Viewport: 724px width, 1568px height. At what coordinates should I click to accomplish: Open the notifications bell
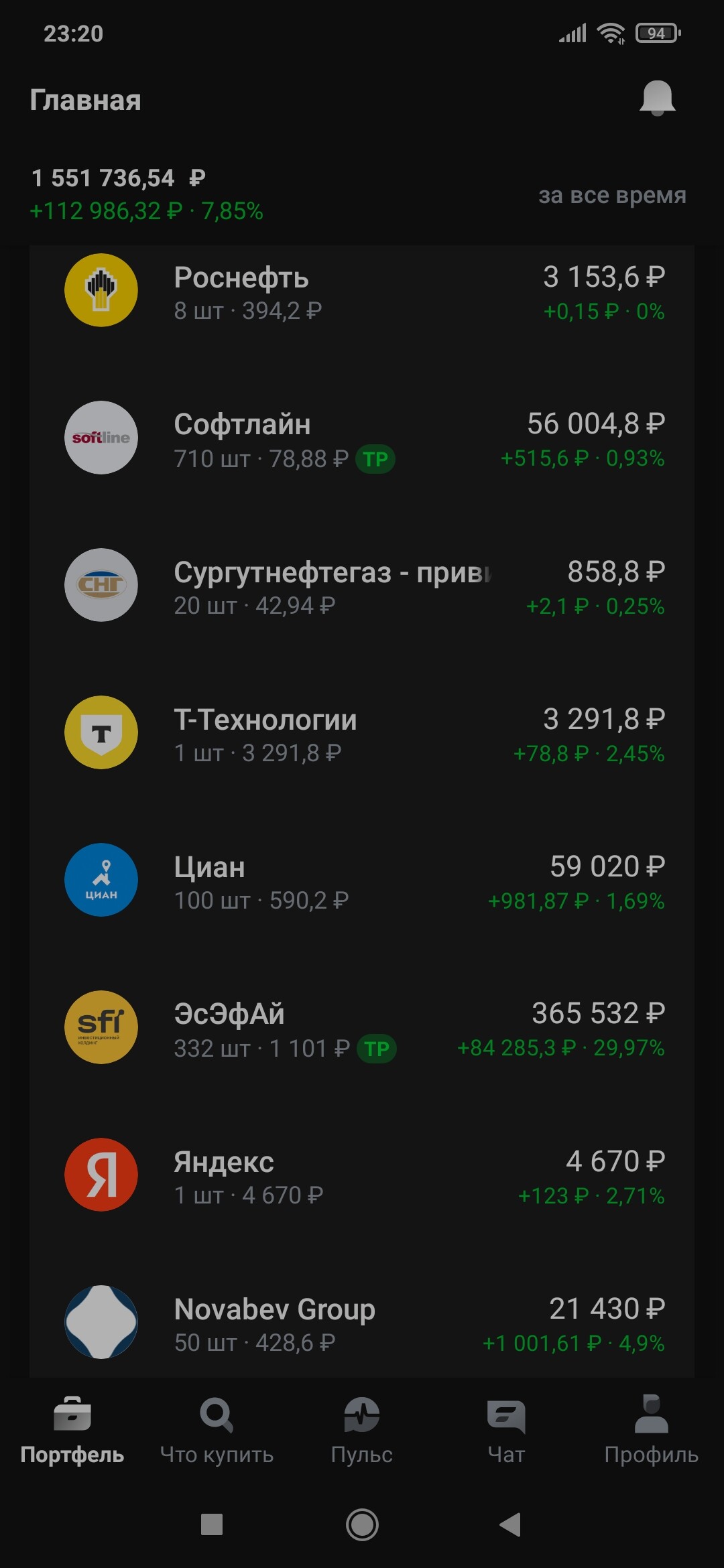pyautogui.click(x=657, y=99)
